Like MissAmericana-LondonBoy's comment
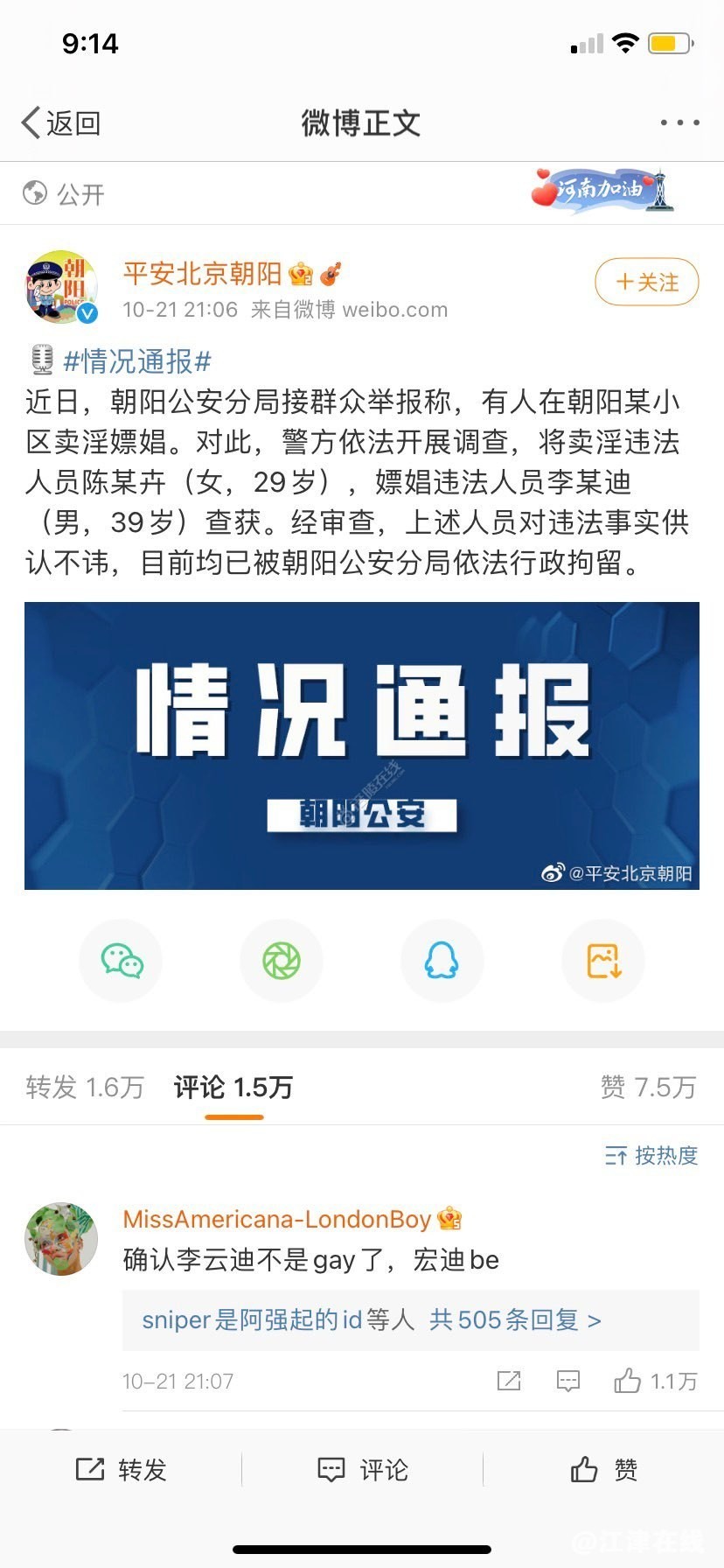This screenshot has width=724, height=1568. tap(655, 1381)
